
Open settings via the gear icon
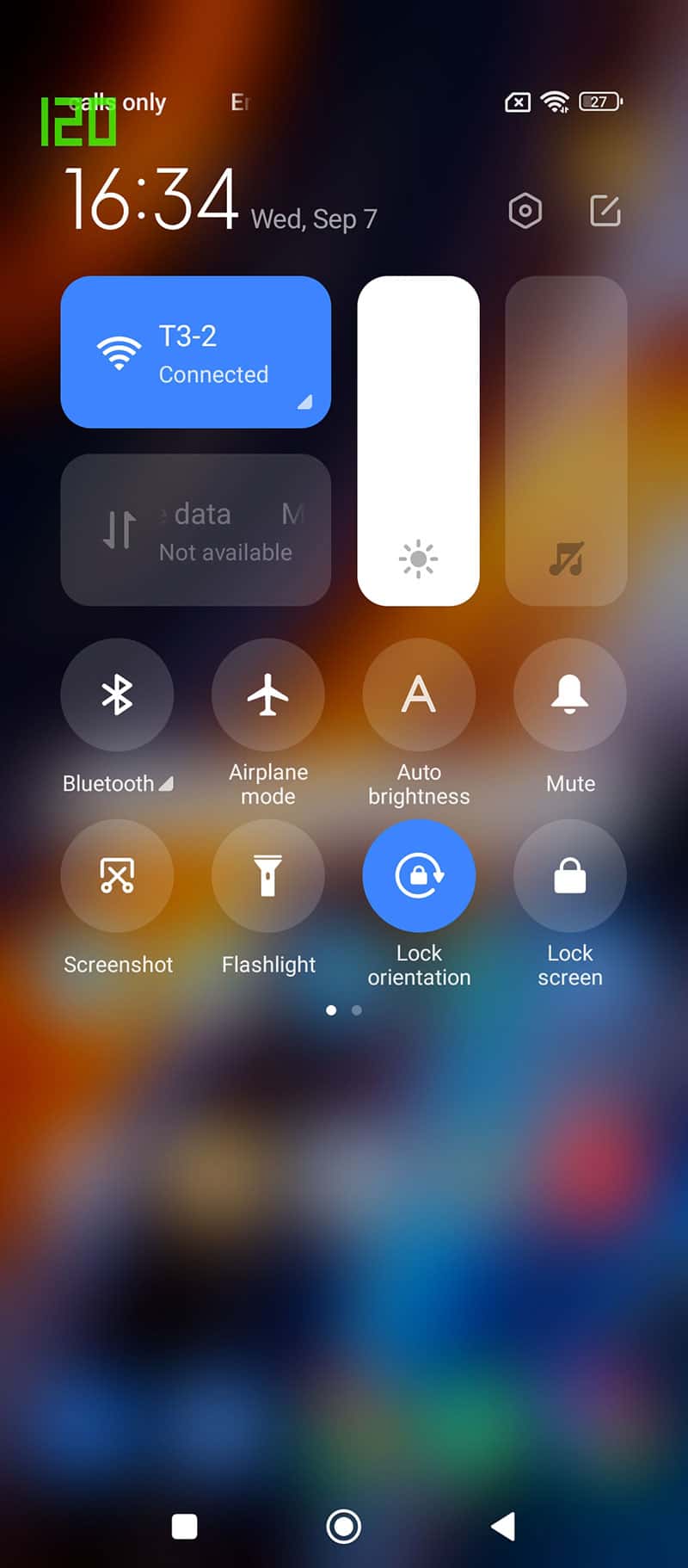525,211
